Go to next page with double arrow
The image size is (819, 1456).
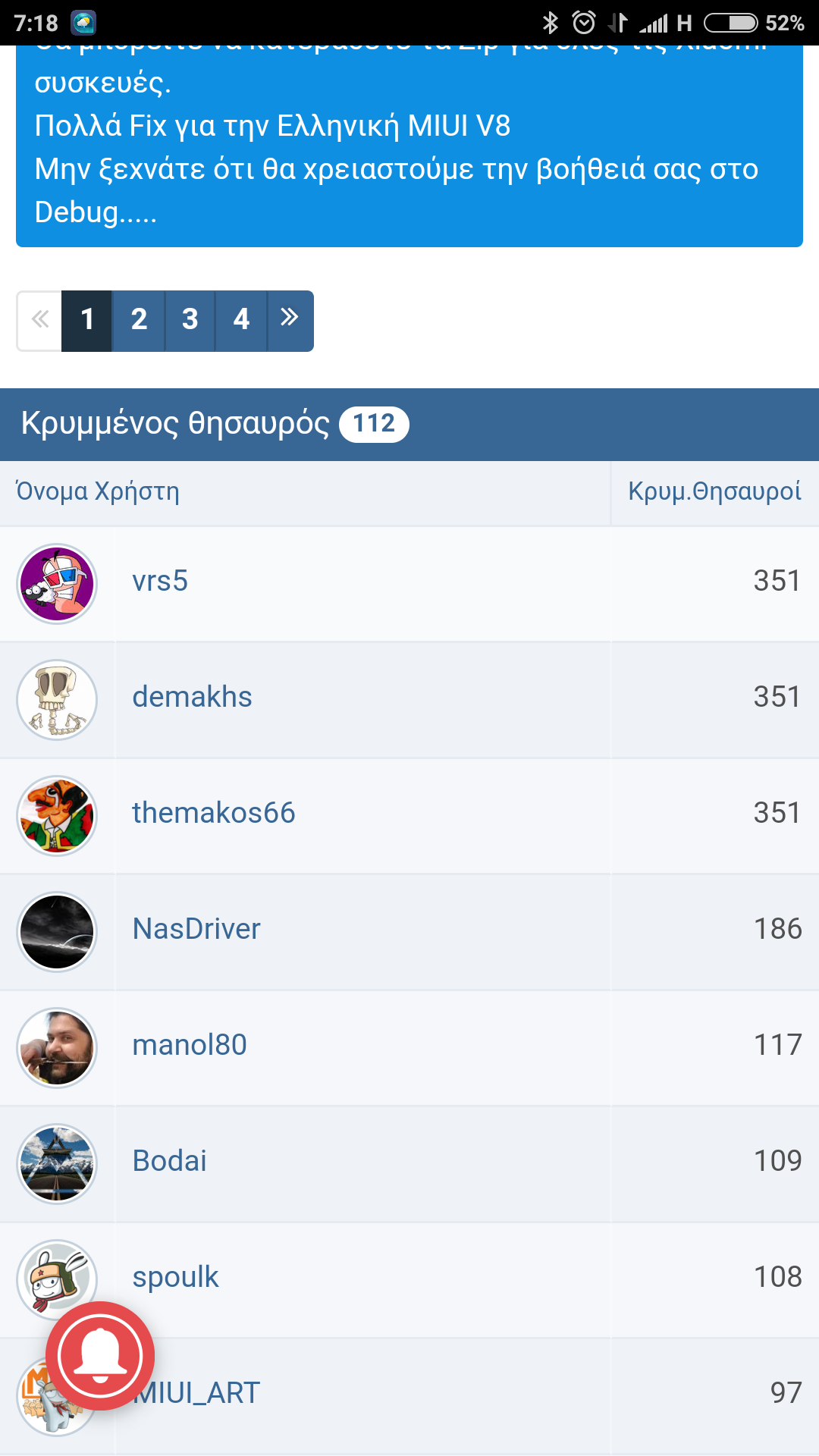(x=290, y=318)
